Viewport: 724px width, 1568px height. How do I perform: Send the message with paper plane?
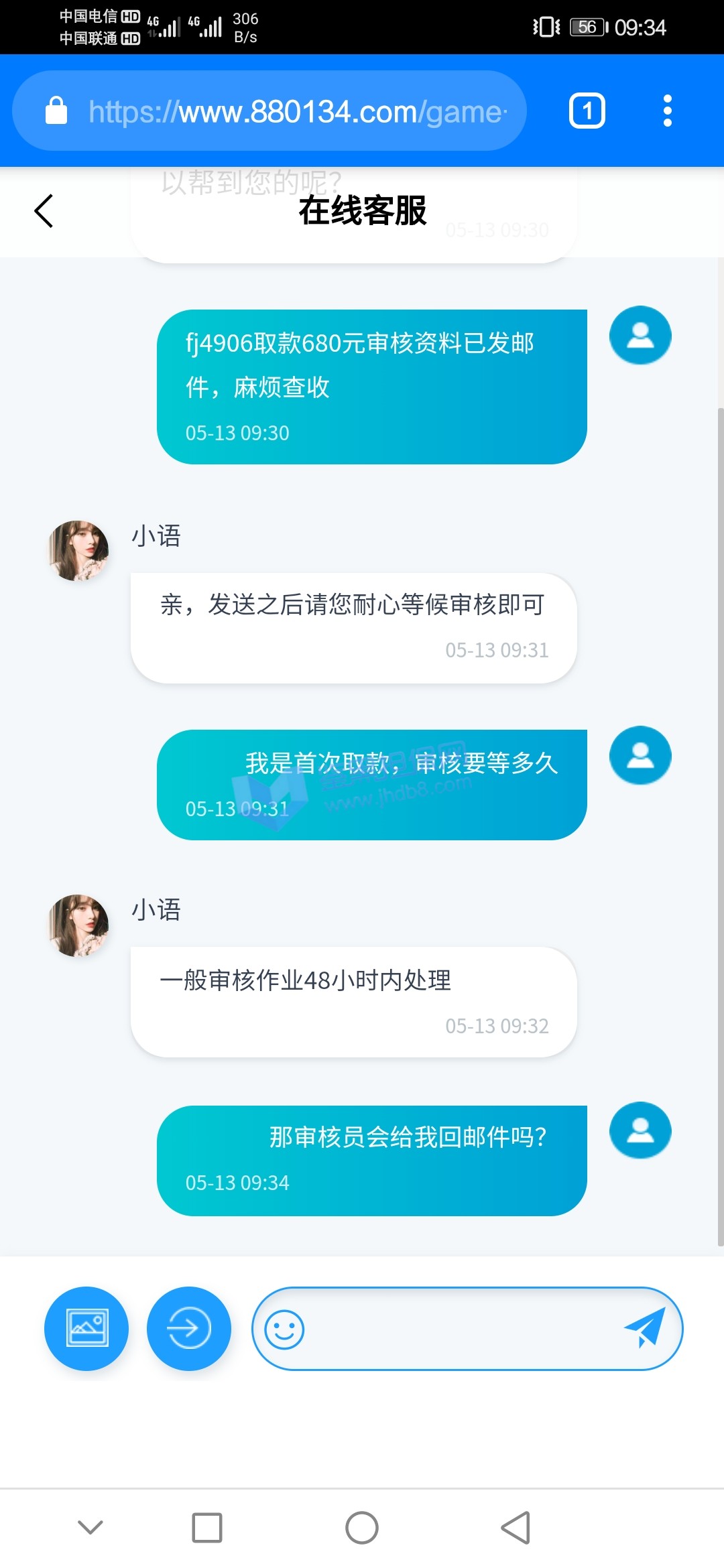644,1328
